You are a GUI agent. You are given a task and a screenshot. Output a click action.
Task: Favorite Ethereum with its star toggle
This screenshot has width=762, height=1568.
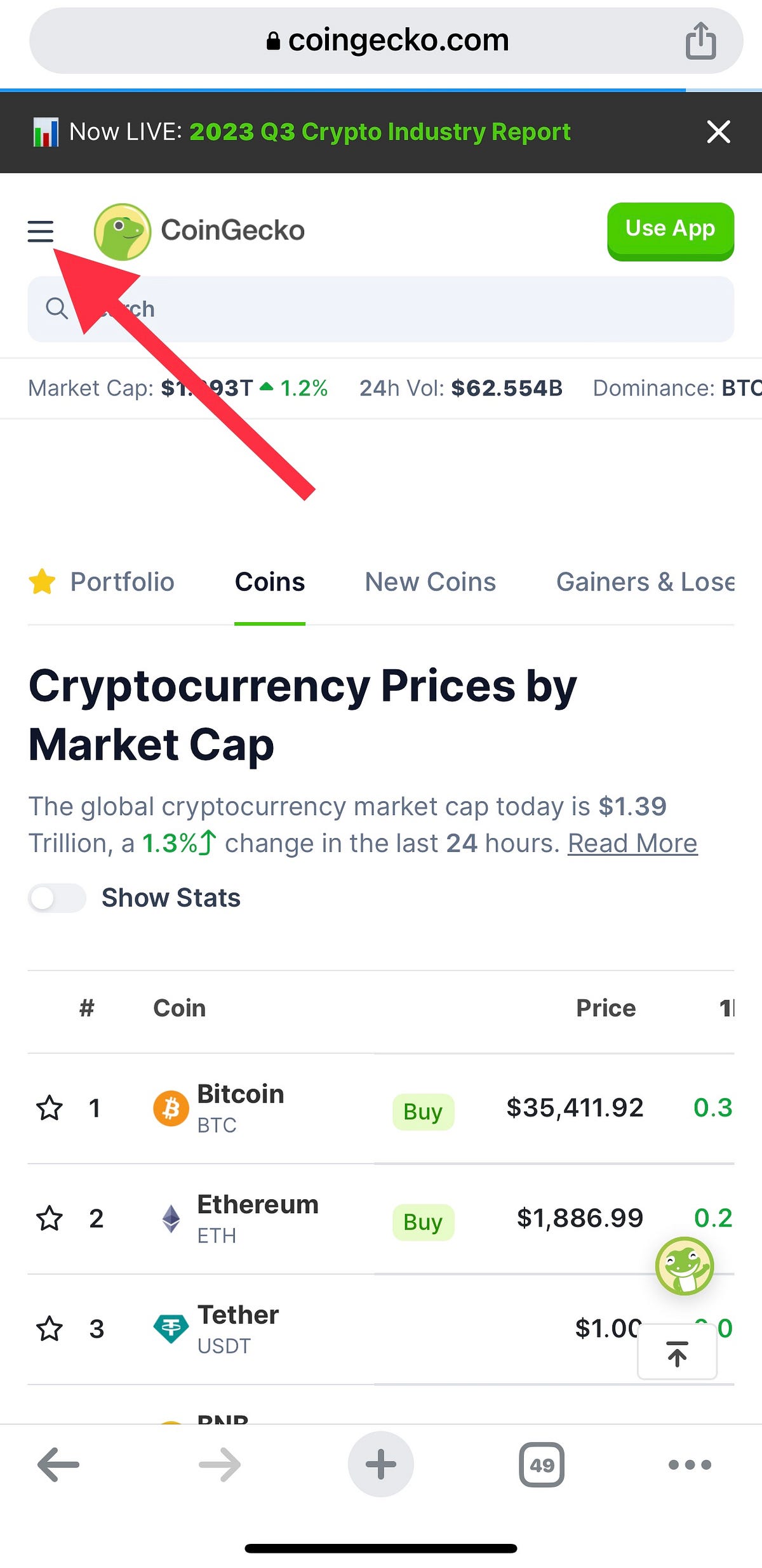[50, 1218]
